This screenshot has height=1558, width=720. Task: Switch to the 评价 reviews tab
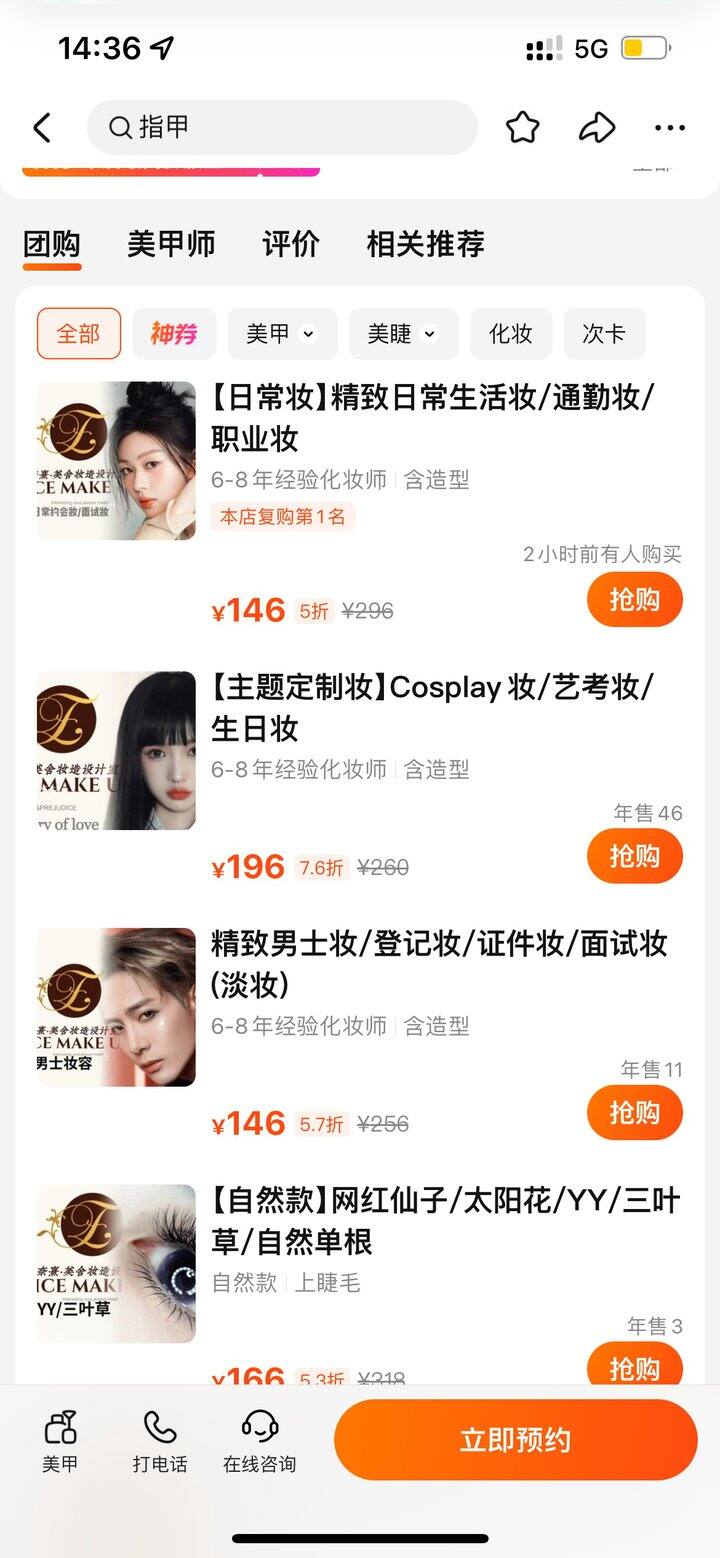[290, 243]
